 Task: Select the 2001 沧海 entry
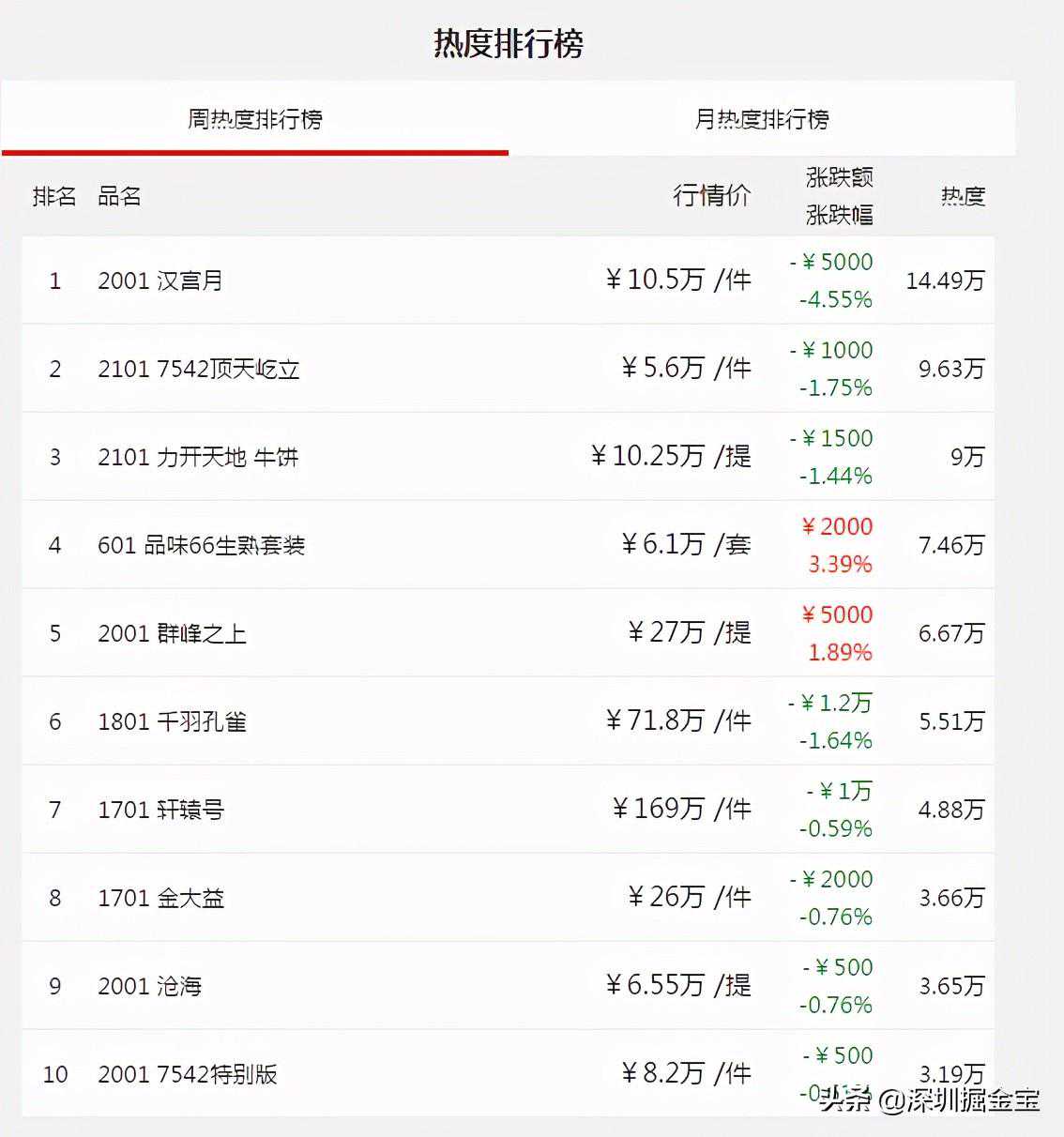coord(149,986)
